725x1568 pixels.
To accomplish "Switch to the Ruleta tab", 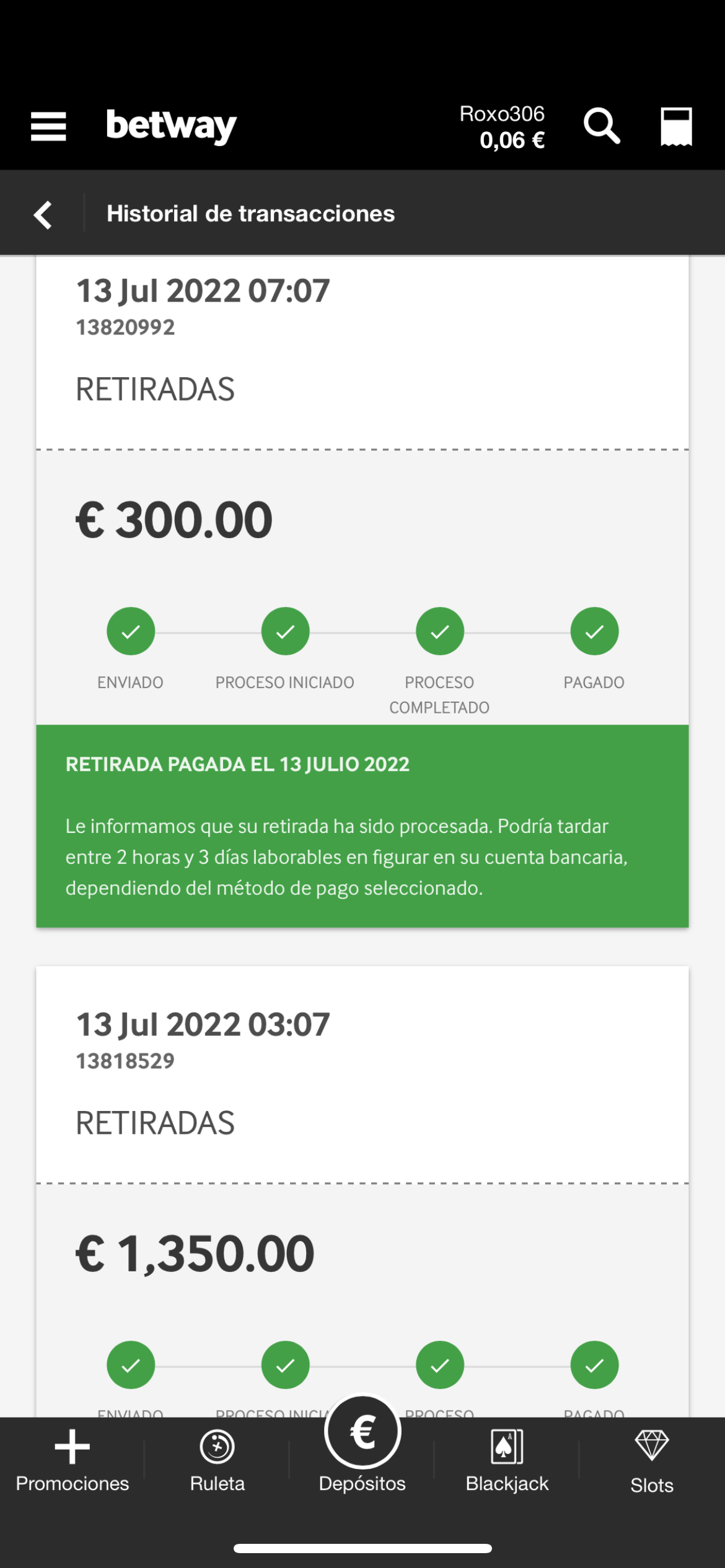I will pyautogui.click(x=217, y=1461).
